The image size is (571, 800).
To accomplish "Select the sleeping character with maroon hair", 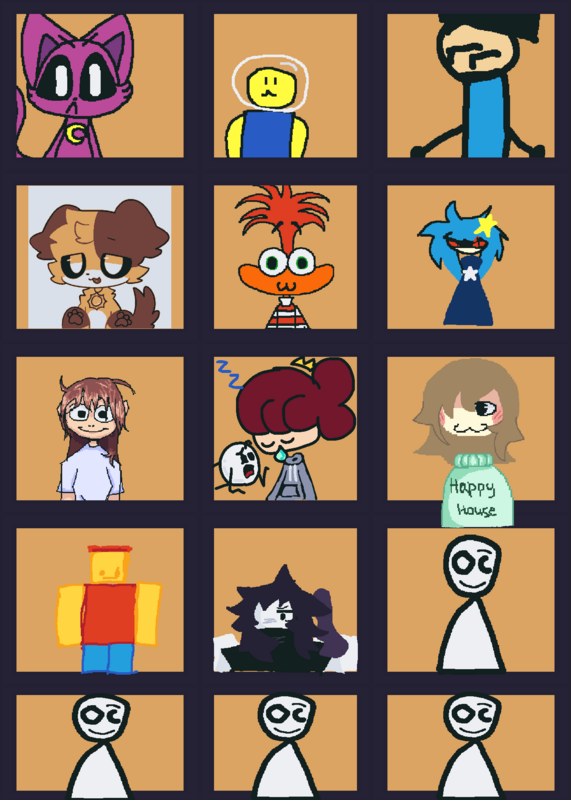I will click(285, 429).
